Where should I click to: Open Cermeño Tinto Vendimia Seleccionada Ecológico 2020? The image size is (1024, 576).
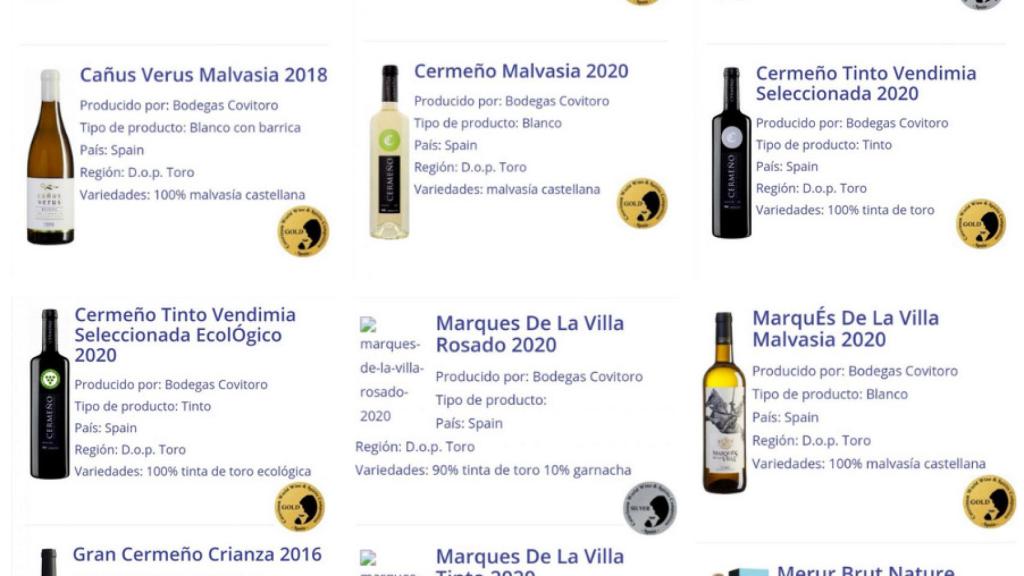click(x=185, y=334)
